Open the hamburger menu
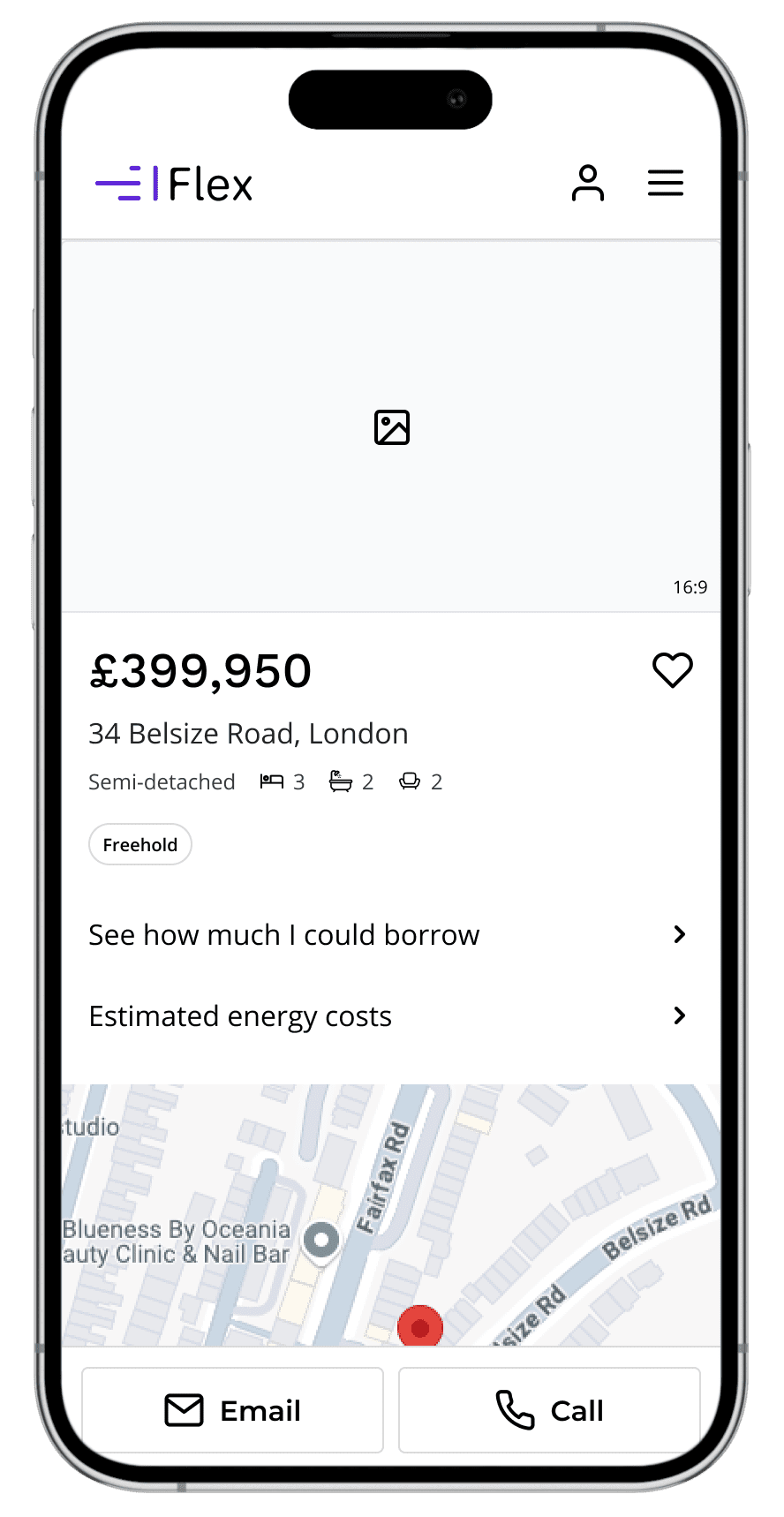784x1517 pixels. click(665, 183)
